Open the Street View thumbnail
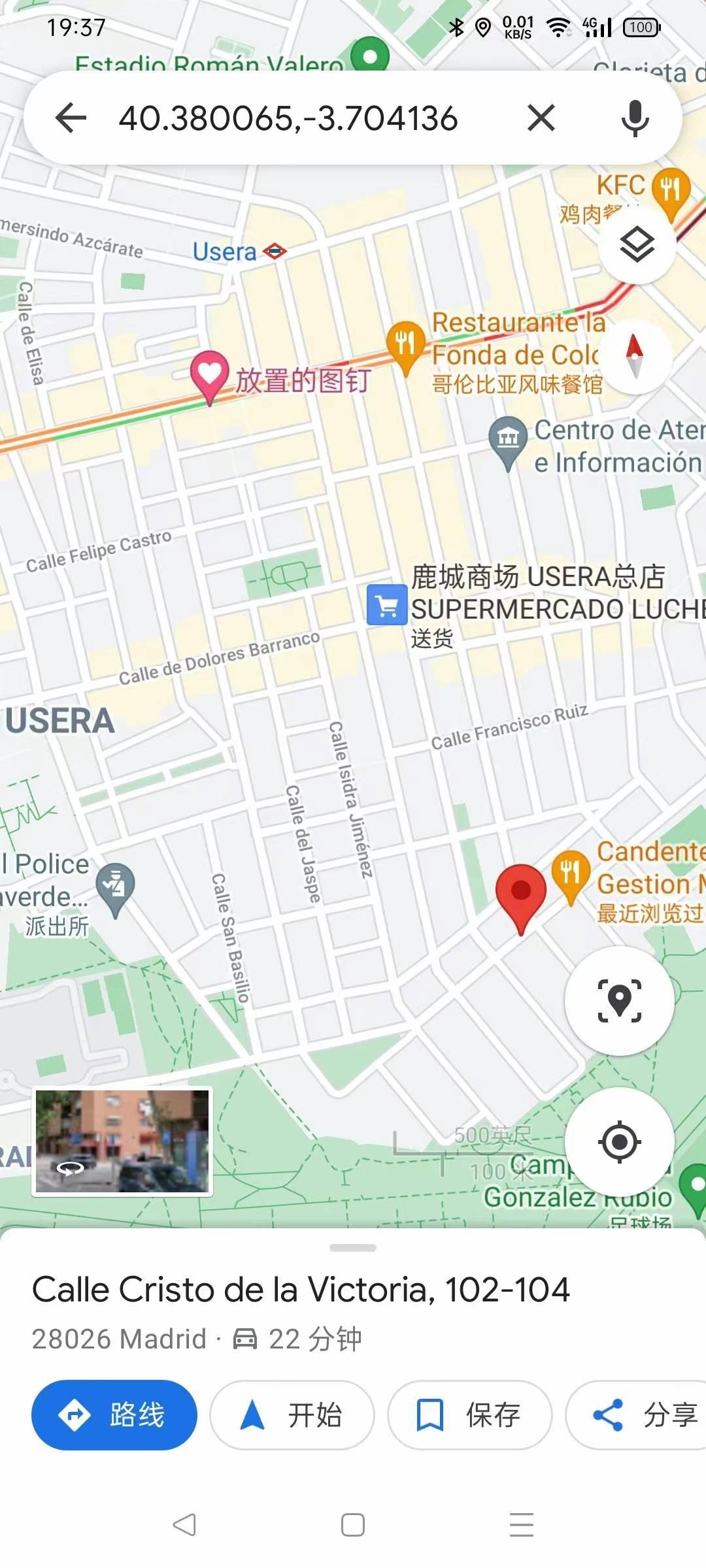The height and width of the screenshot is (1568, 706). 122,1141
